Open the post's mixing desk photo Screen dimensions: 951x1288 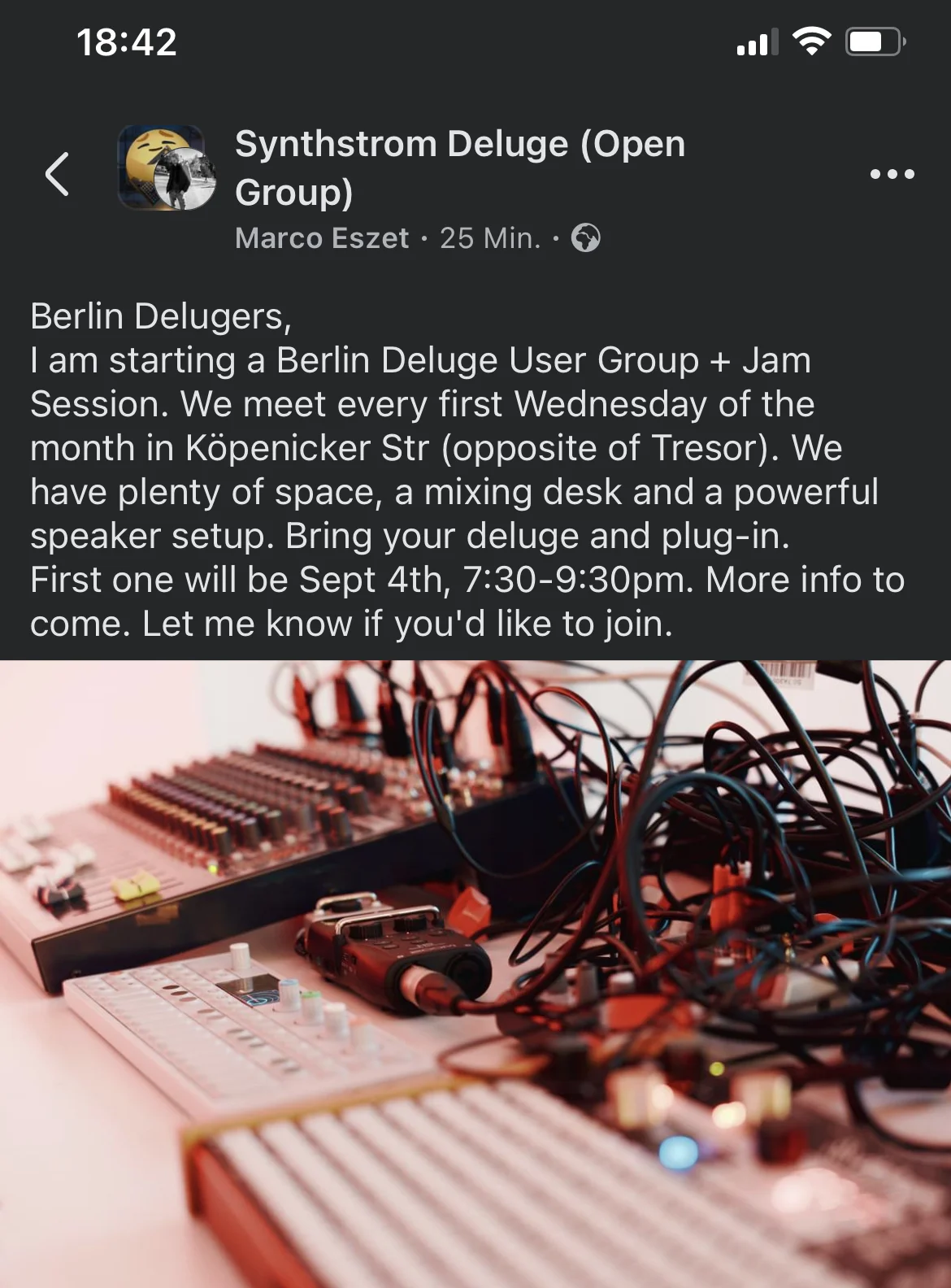(475, 973)
